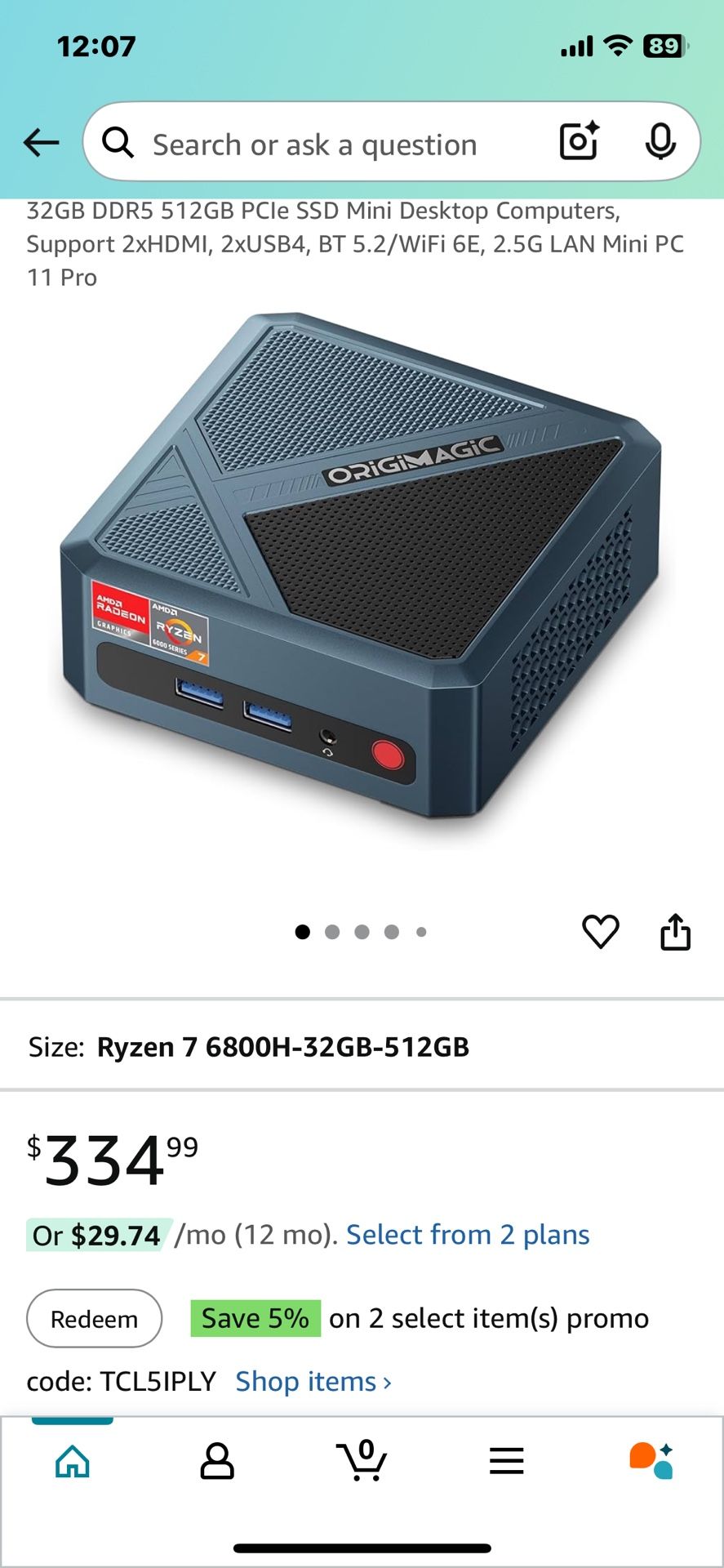
Task: Switch to the Home tab
Action: [73, 1461]
